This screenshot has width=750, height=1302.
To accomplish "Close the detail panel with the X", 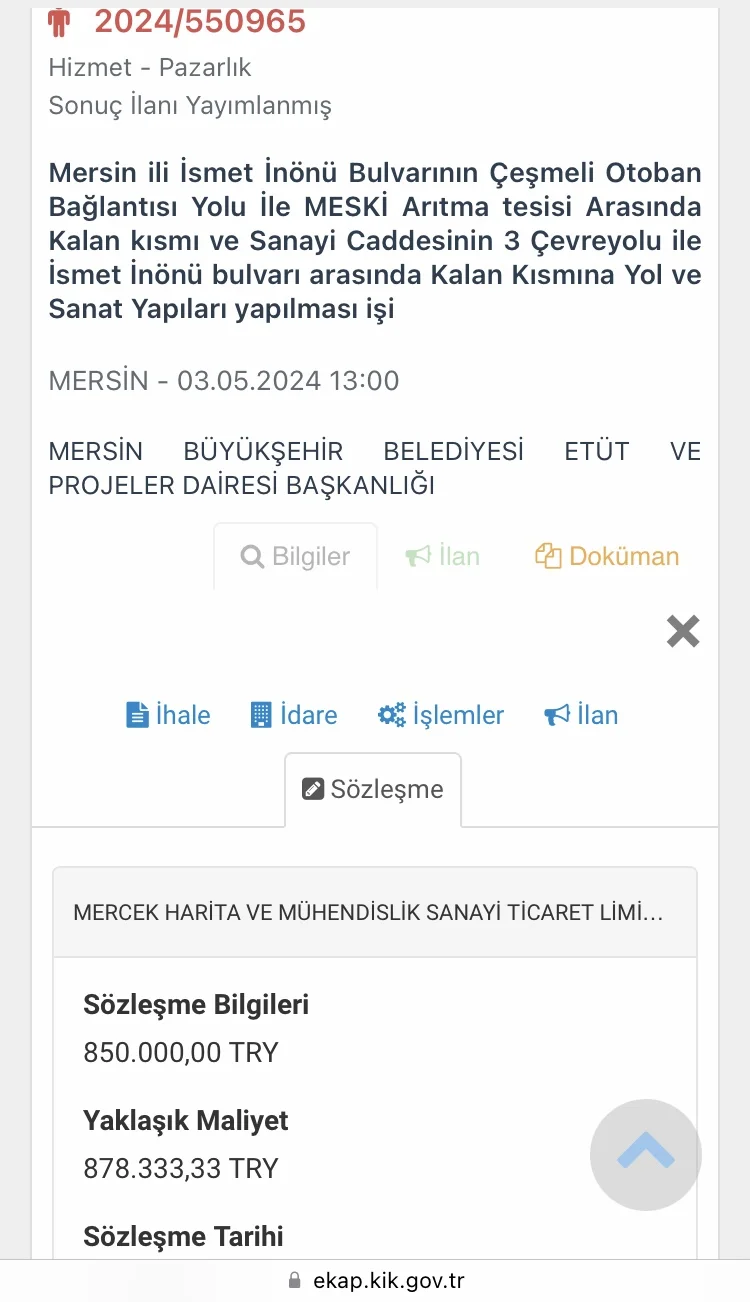I will pyautogui.click(x=683, y=631).
